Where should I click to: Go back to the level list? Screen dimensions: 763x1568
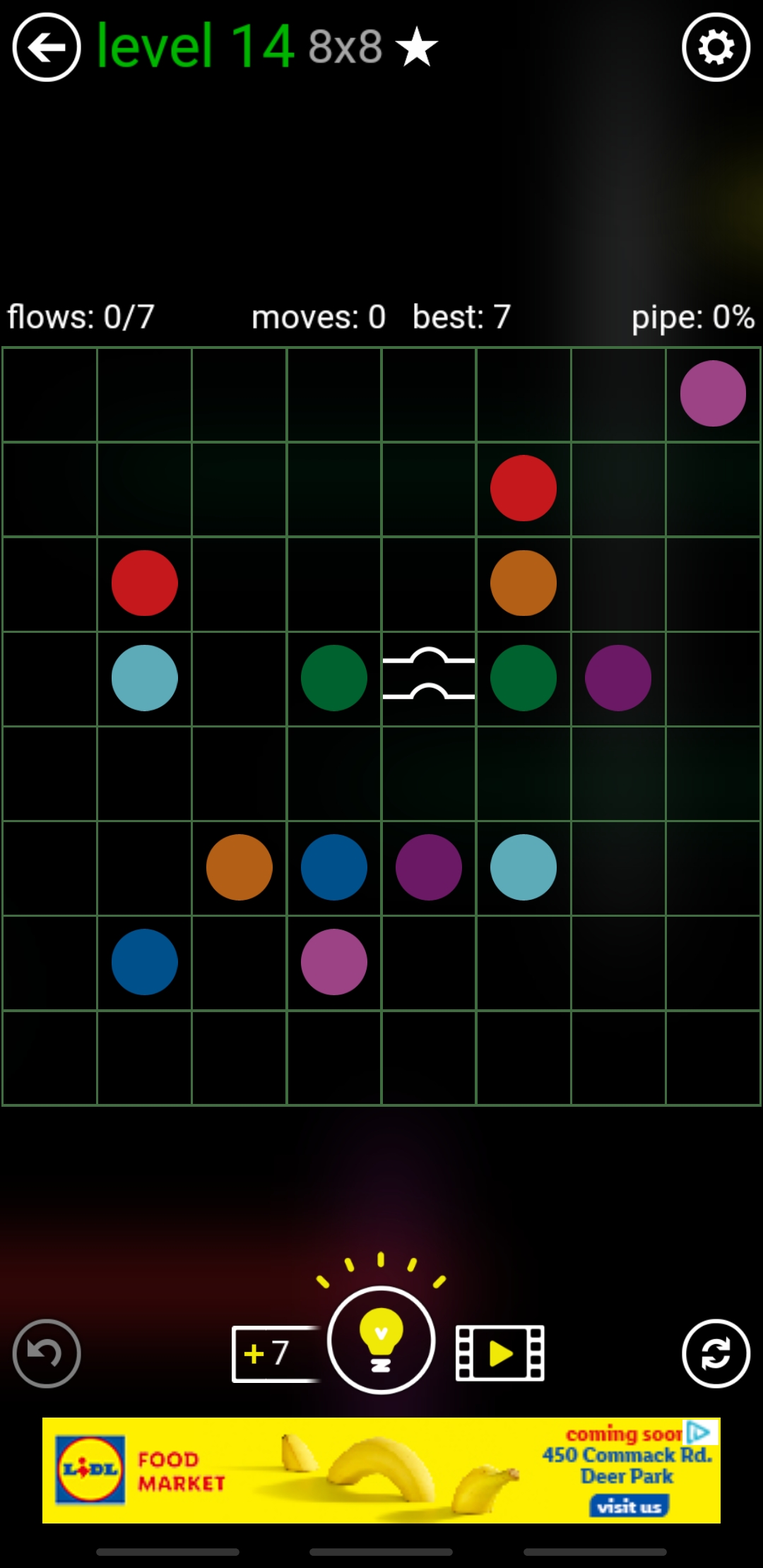47,48
